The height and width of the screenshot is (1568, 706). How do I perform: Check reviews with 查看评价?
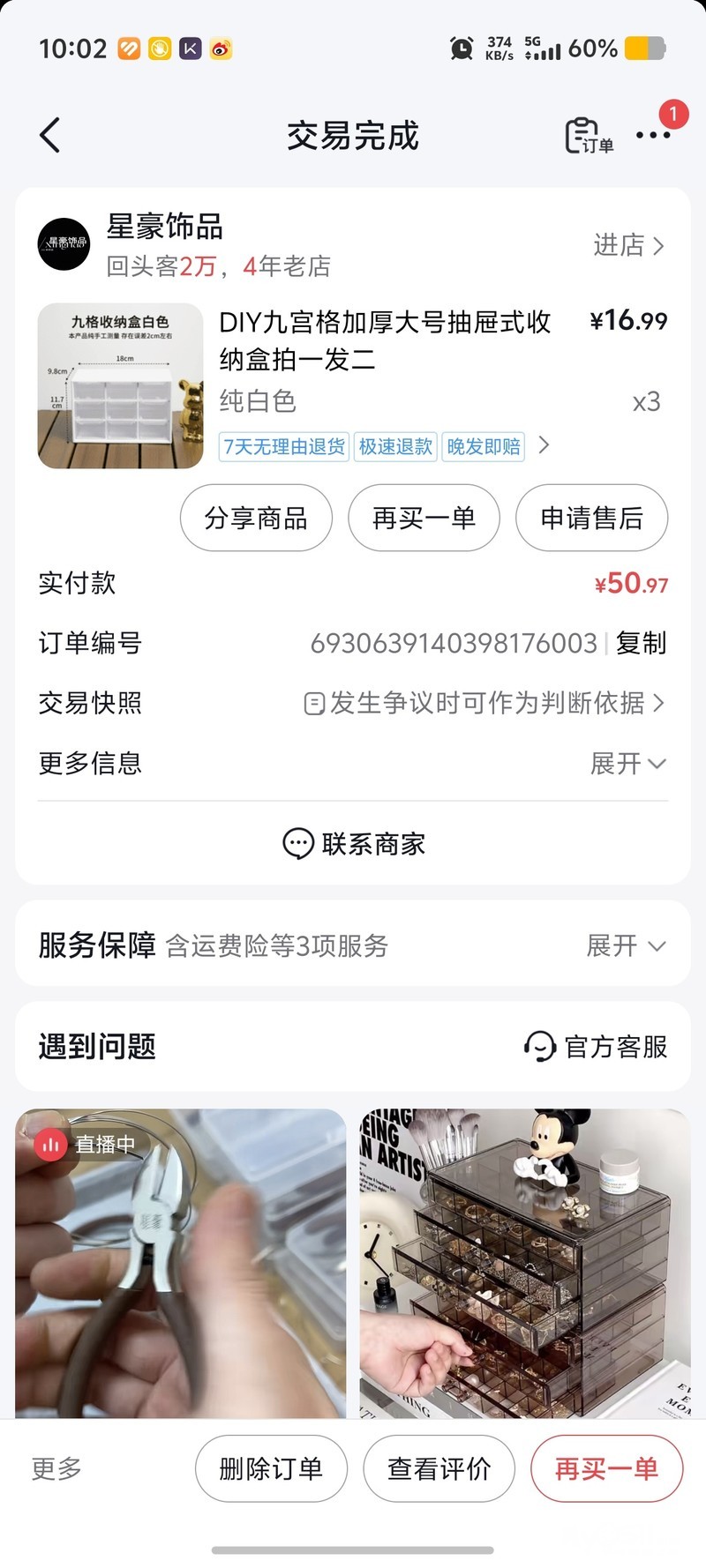click(x=439, y=1468)
